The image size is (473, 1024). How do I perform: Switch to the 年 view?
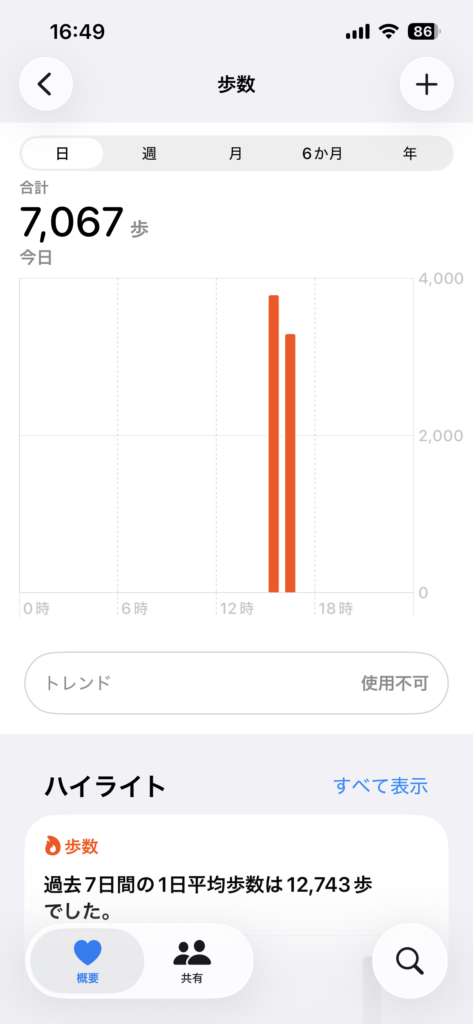[x=410, y=153]
